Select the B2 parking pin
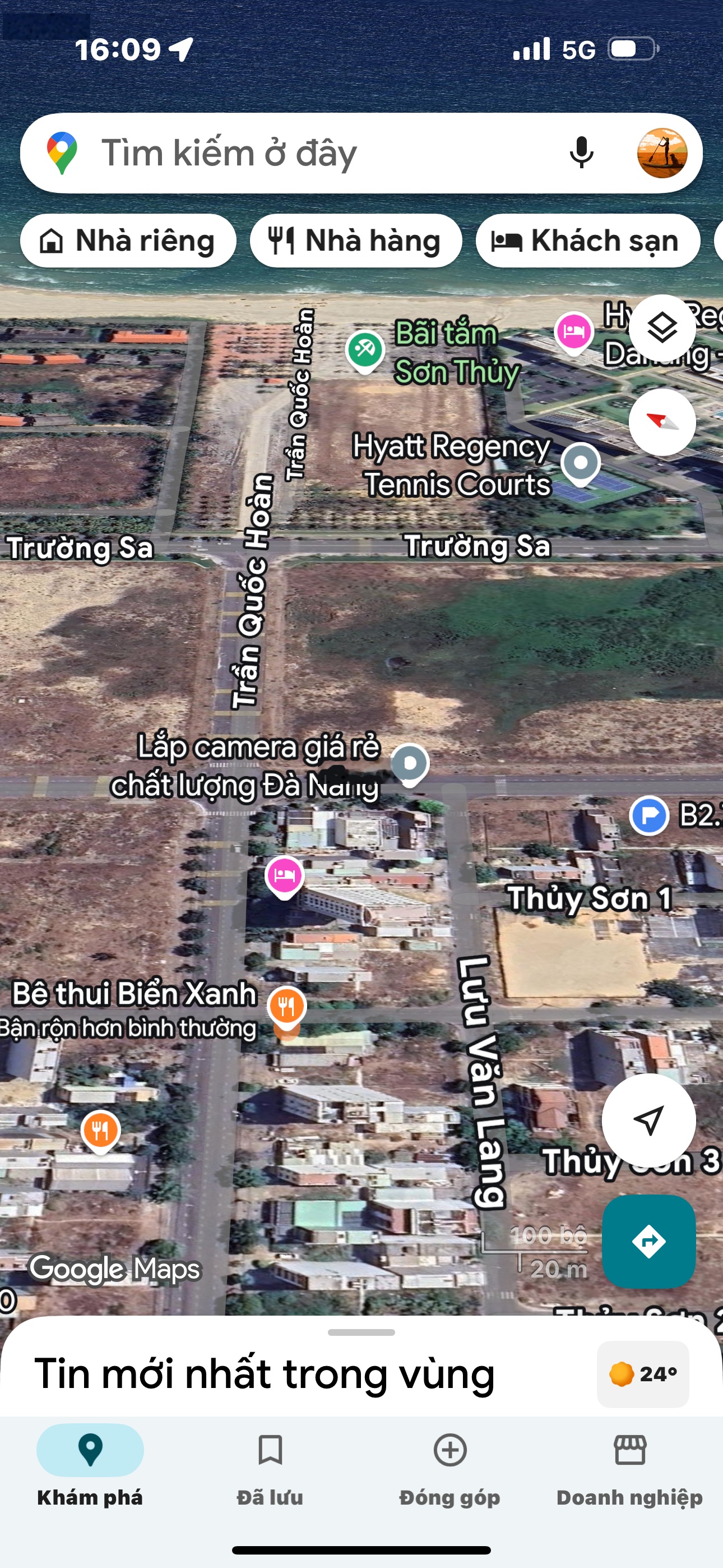Image resolution: width=723 pixels, height=1568 pixels. 650,815
